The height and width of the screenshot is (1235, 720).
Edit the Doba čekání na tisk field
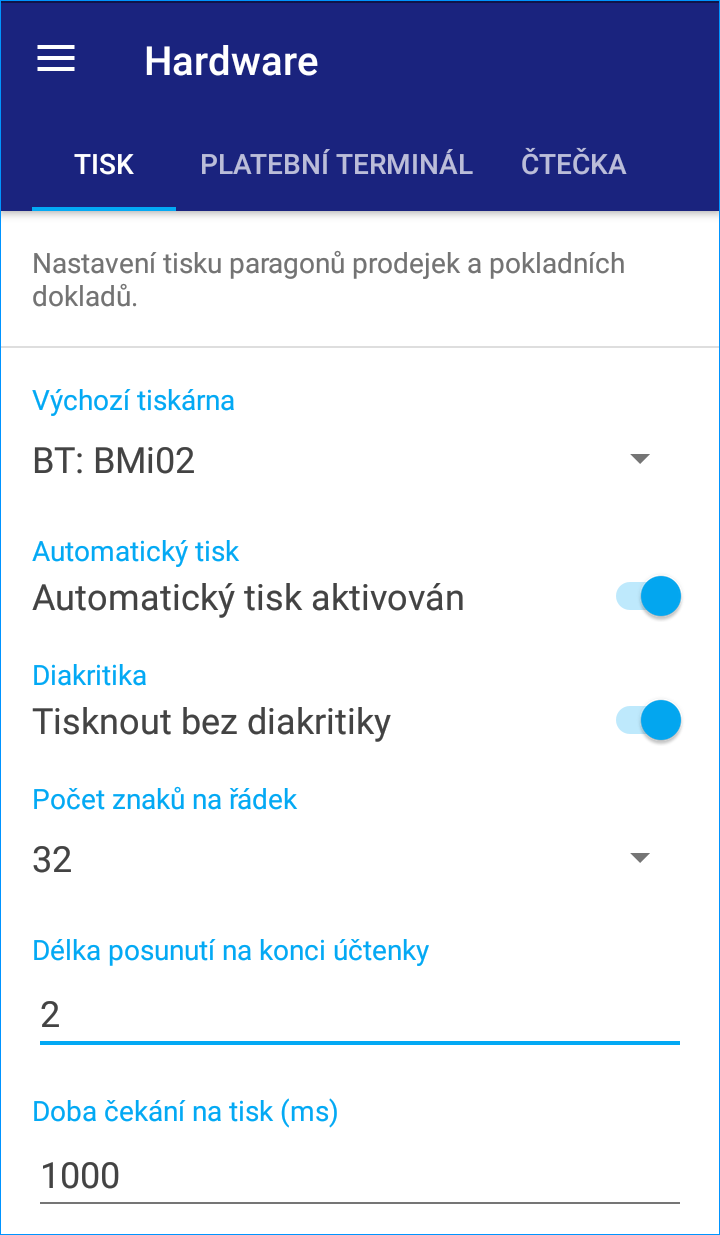pyautogui.click(x=360, y=1176)
